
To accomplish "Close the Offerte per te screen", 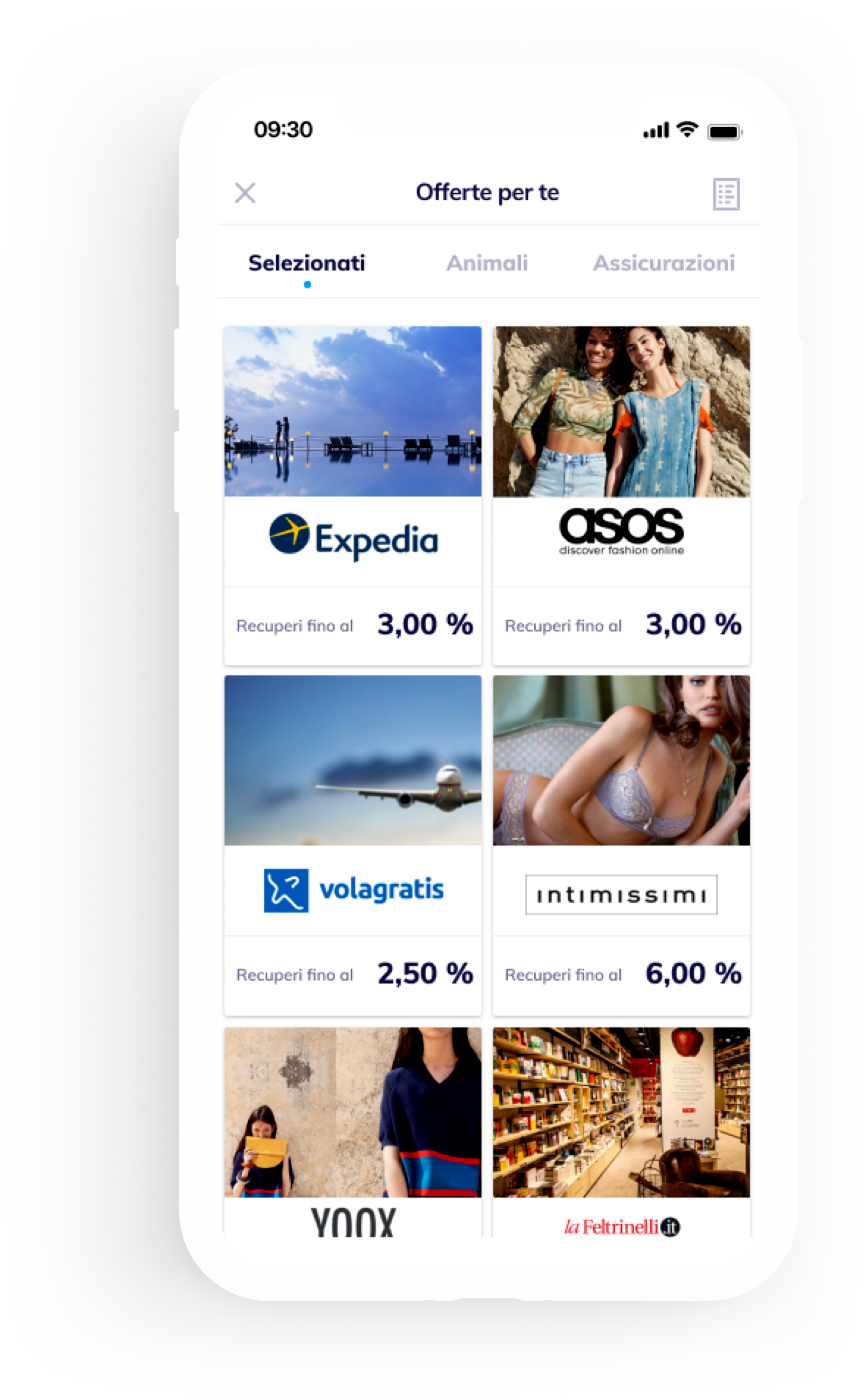I will (x=245, y=193).
